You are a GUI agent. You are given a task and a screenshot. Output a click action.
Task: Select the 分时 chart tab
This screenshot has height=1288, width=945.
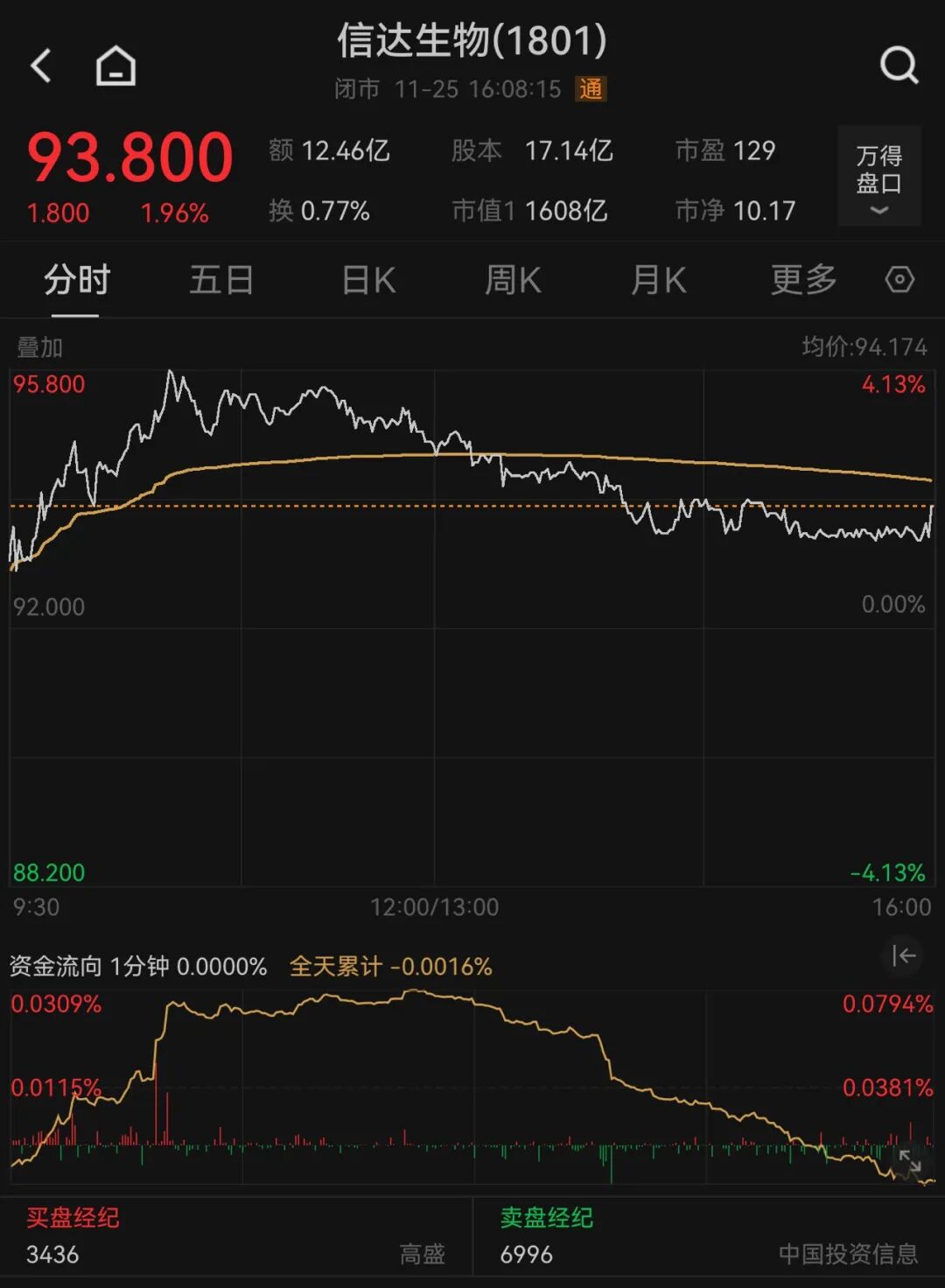pos(77,281)
